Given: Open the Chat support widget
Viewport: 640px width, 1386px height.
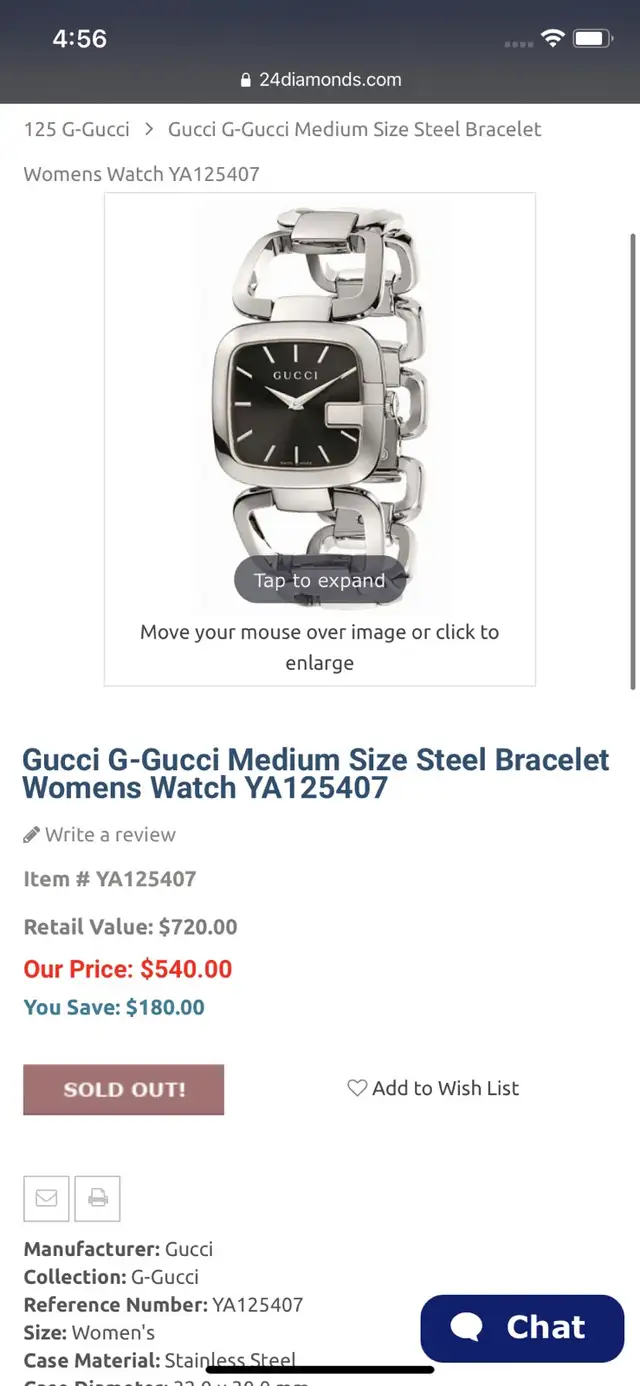Looking at the screenshot, I should (x=522, y=1327).
